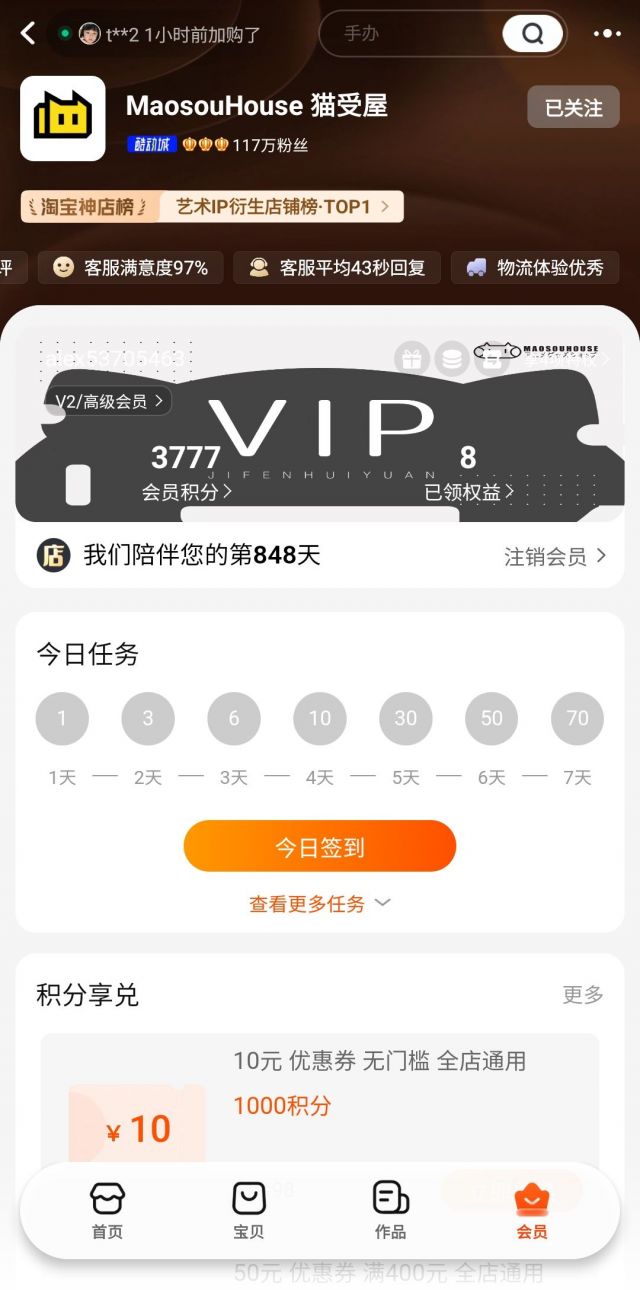640x1290 pixels.
Task: Open the 淘宝神店榜 TOP1 ranking banner
Action: click(x=212, y=207)
